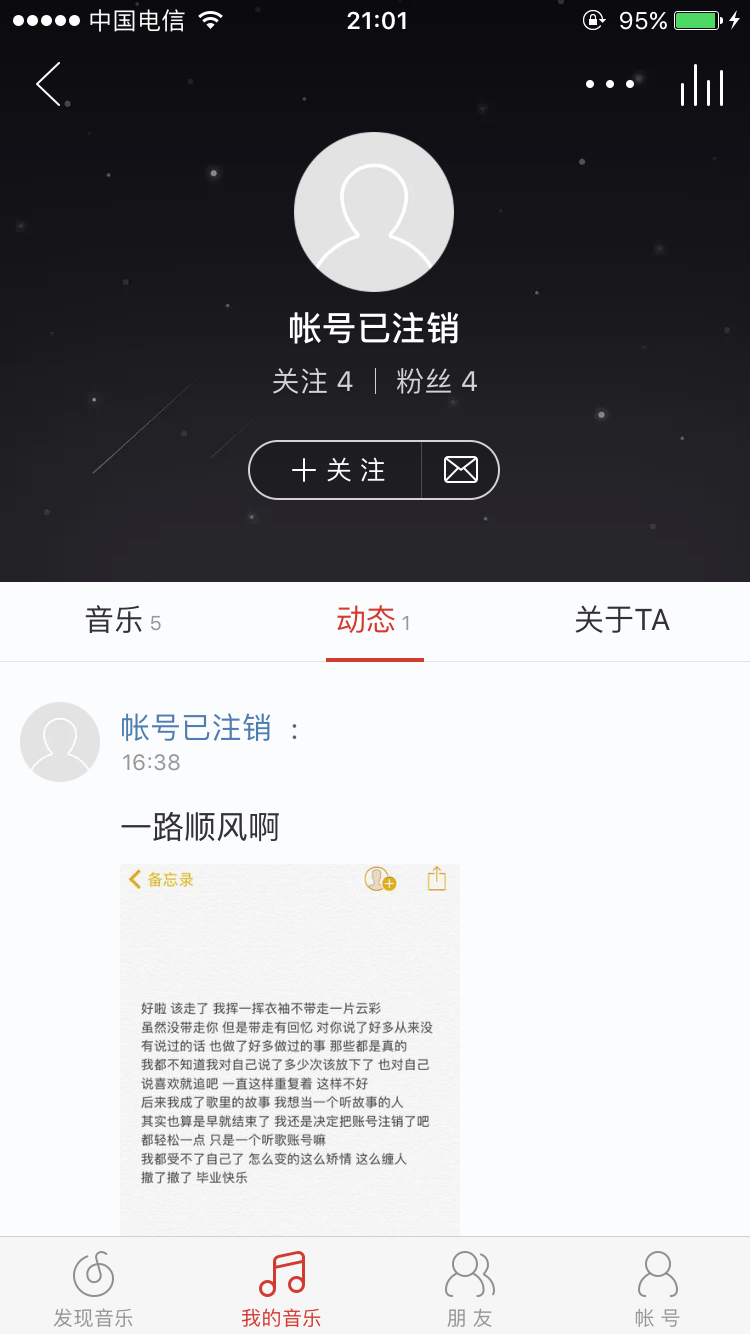Tap the large profile avatar image
The image size is (750, 1334).
[374, 212]
